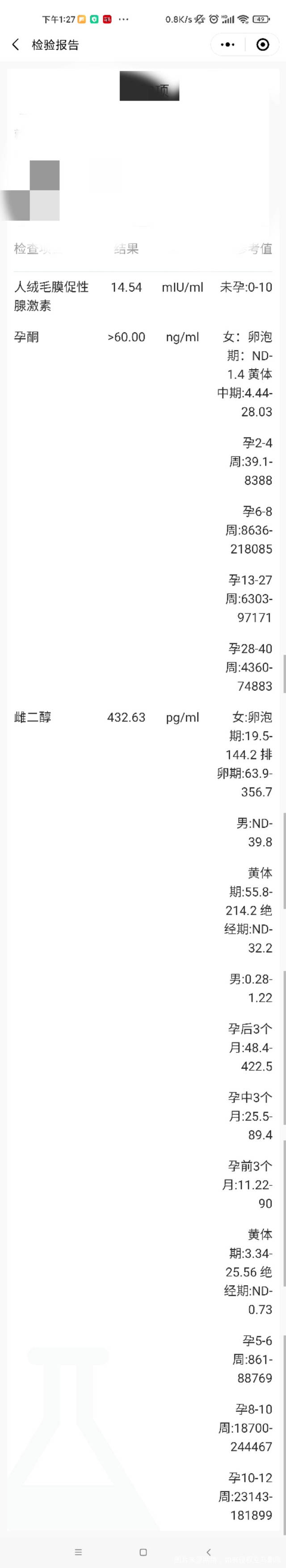Close the mini program with the circle button
This screenshot has height=1568, width=286.
262,44
